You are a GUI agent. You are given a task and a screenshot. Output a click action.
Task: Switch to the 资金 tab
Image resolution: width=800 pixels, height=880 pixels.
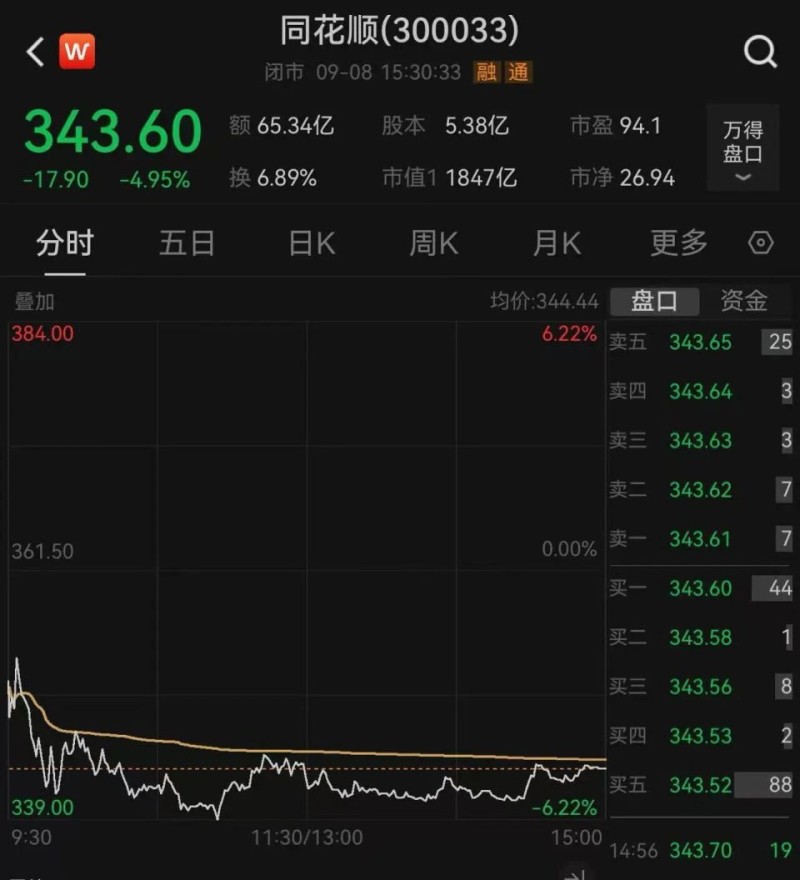744,301
